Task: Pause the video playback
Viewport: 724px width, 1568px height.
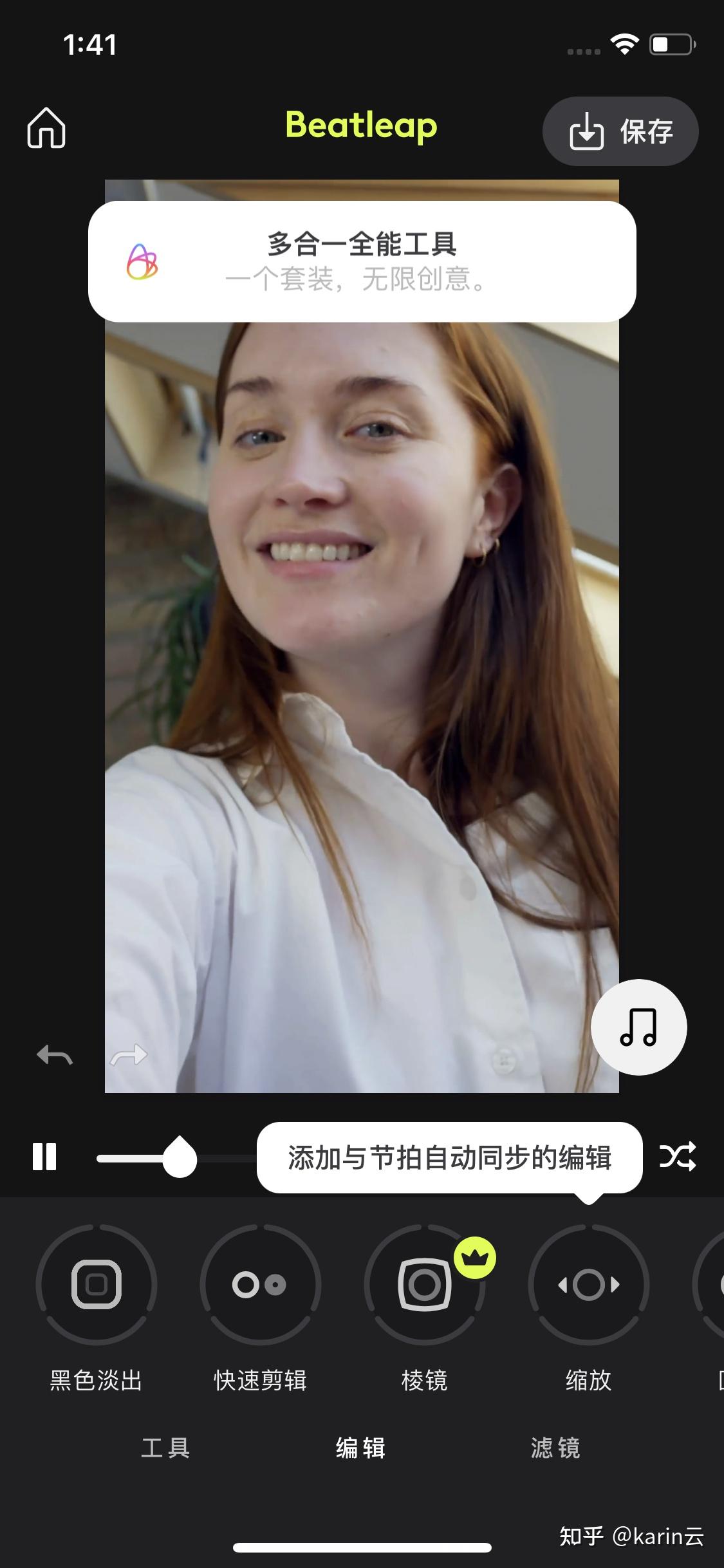Action: pyautogui.click(x=44, y=1157)
